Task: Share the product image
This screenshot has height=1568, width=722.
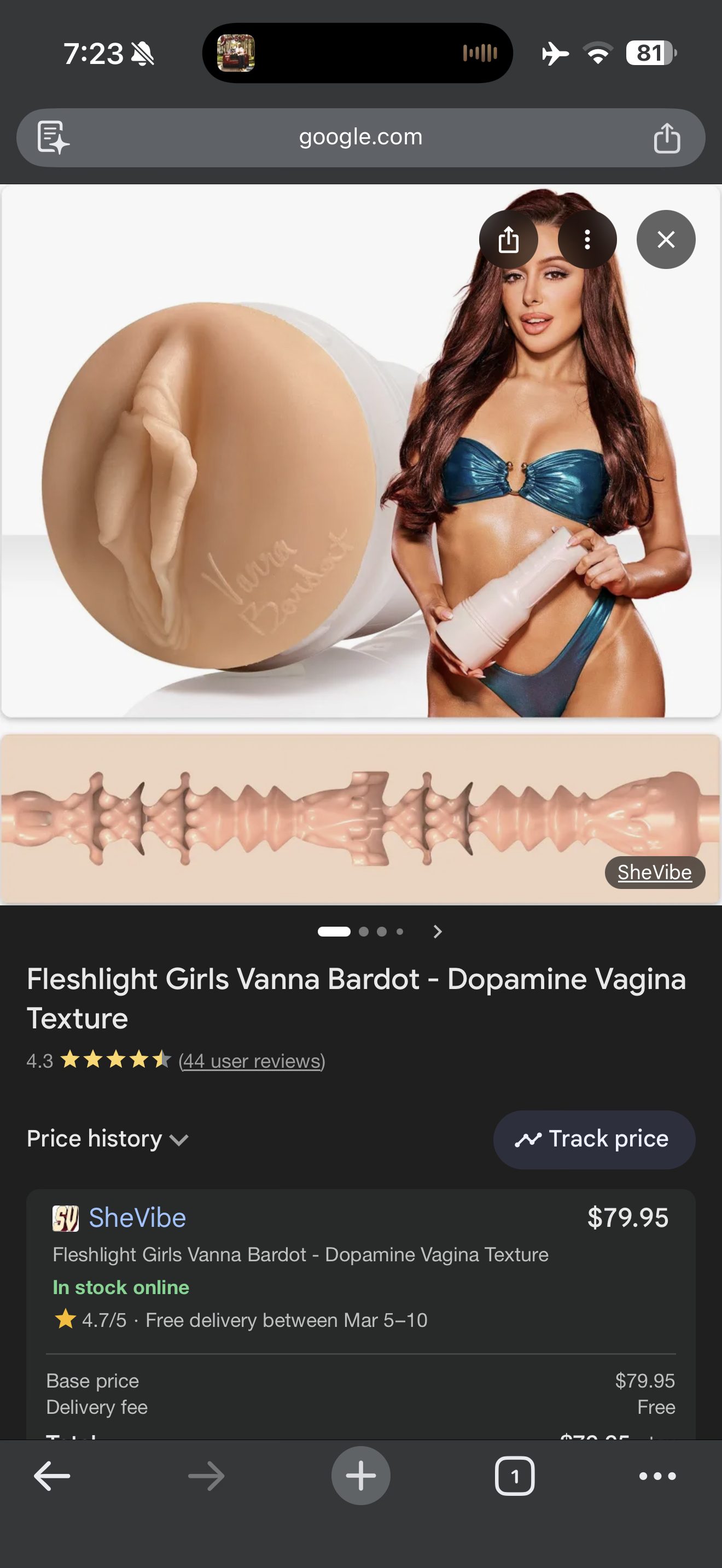Action: click(x=508, y=239)
